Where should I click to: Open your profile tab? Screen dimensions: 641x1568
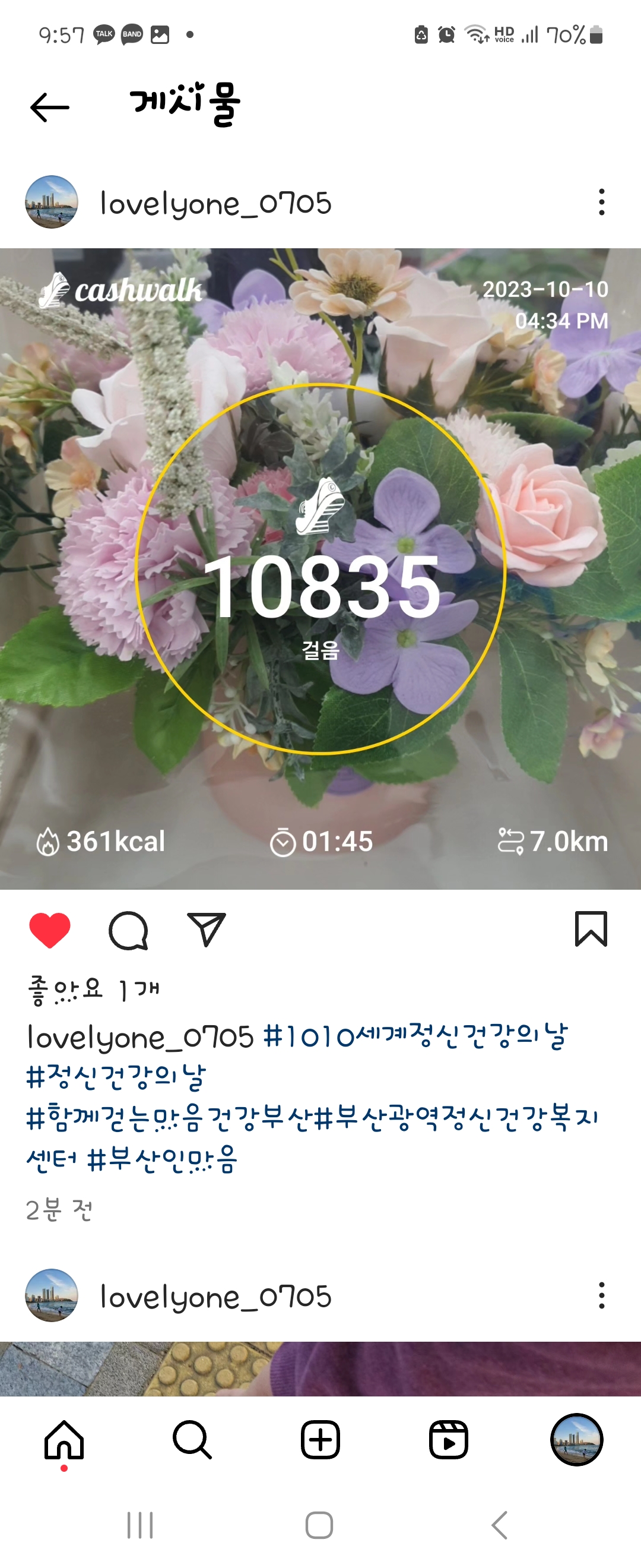[x=576, y=1440]
